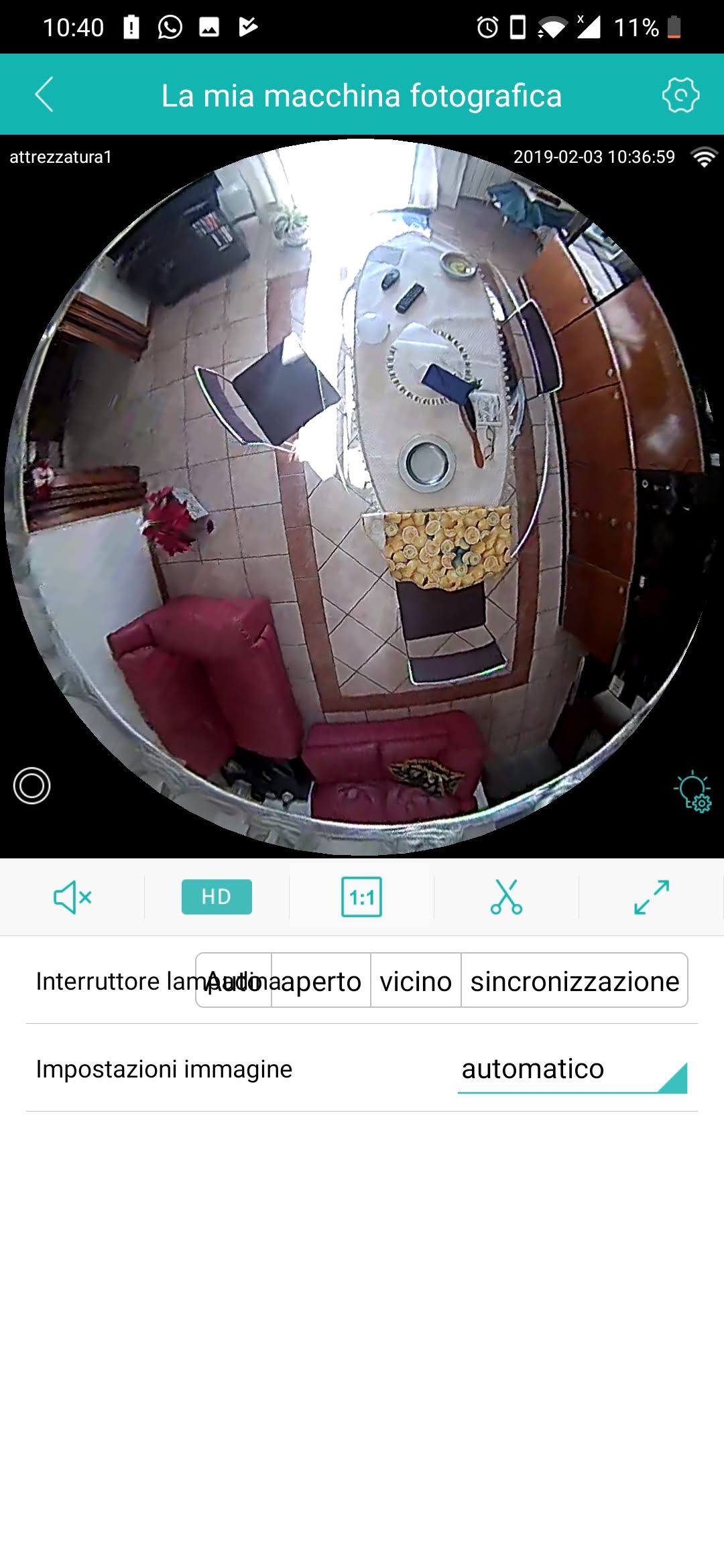724x1568 pixels.
Task: Select the 'vicino' lamp option
Action: (x=416, y=981)
